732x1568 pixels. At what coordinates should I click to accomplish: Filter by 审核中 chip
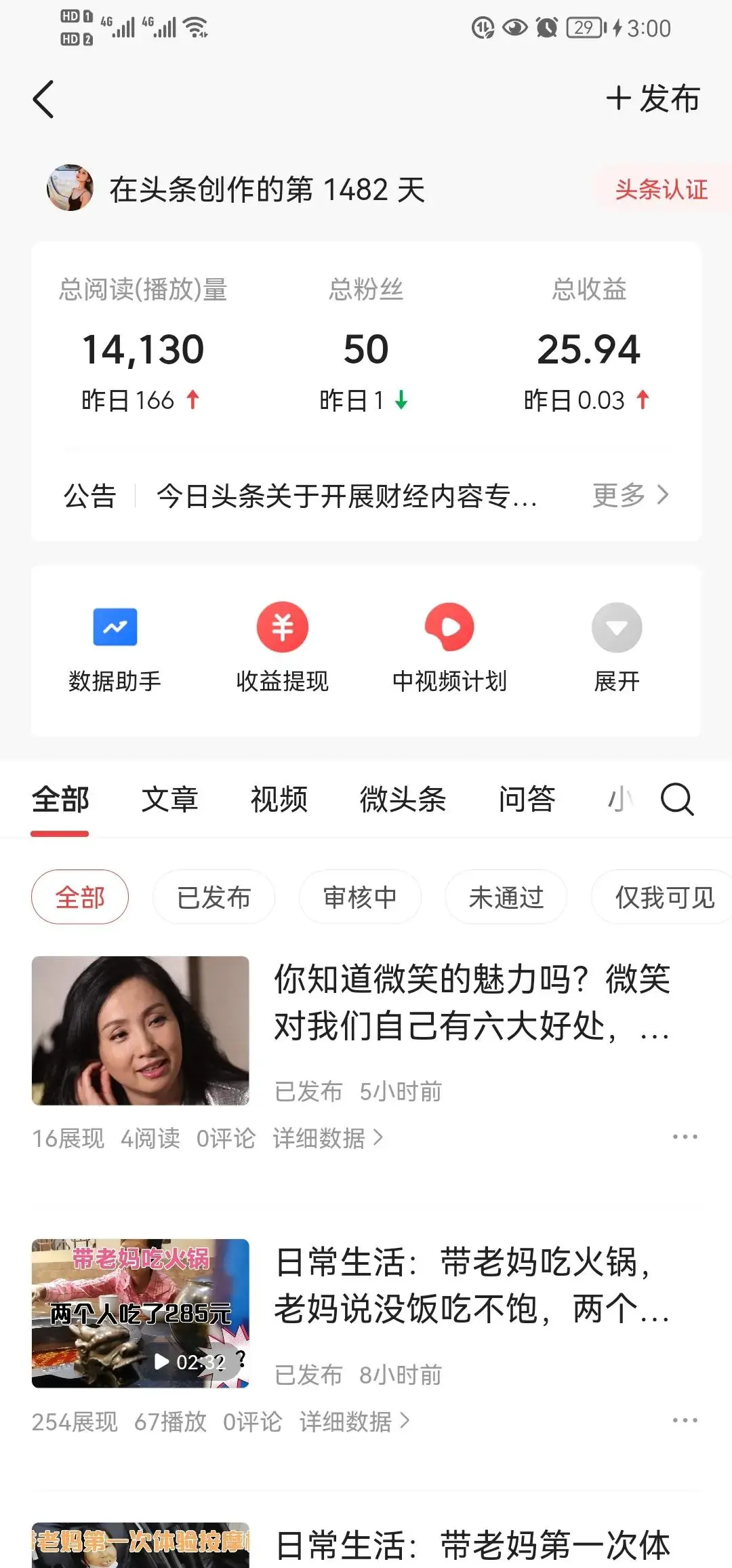coord(360,897)
